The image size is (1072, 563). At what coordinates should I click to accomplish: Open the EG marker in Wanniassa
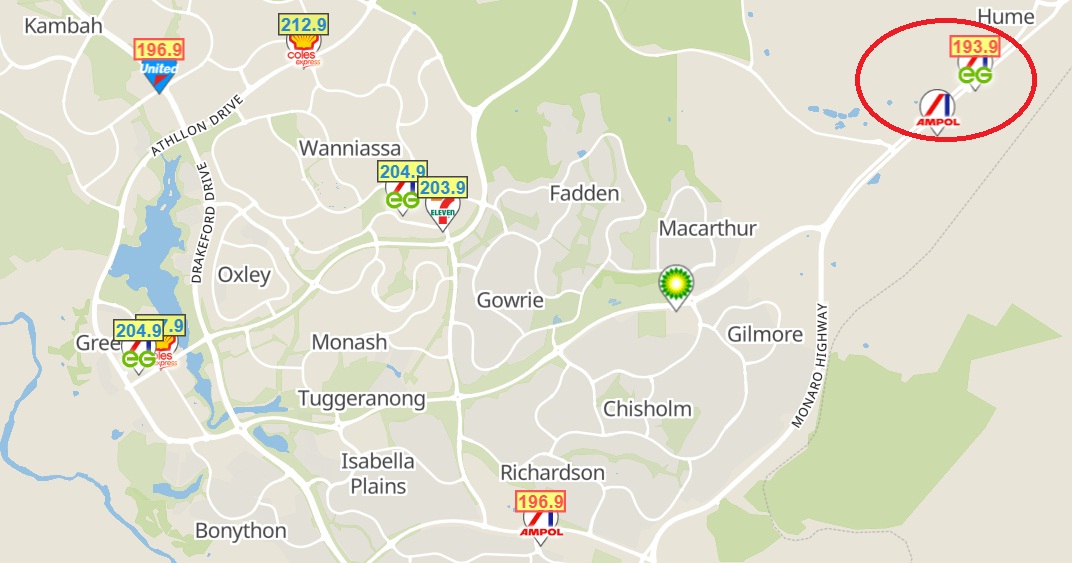click(402, 197)
